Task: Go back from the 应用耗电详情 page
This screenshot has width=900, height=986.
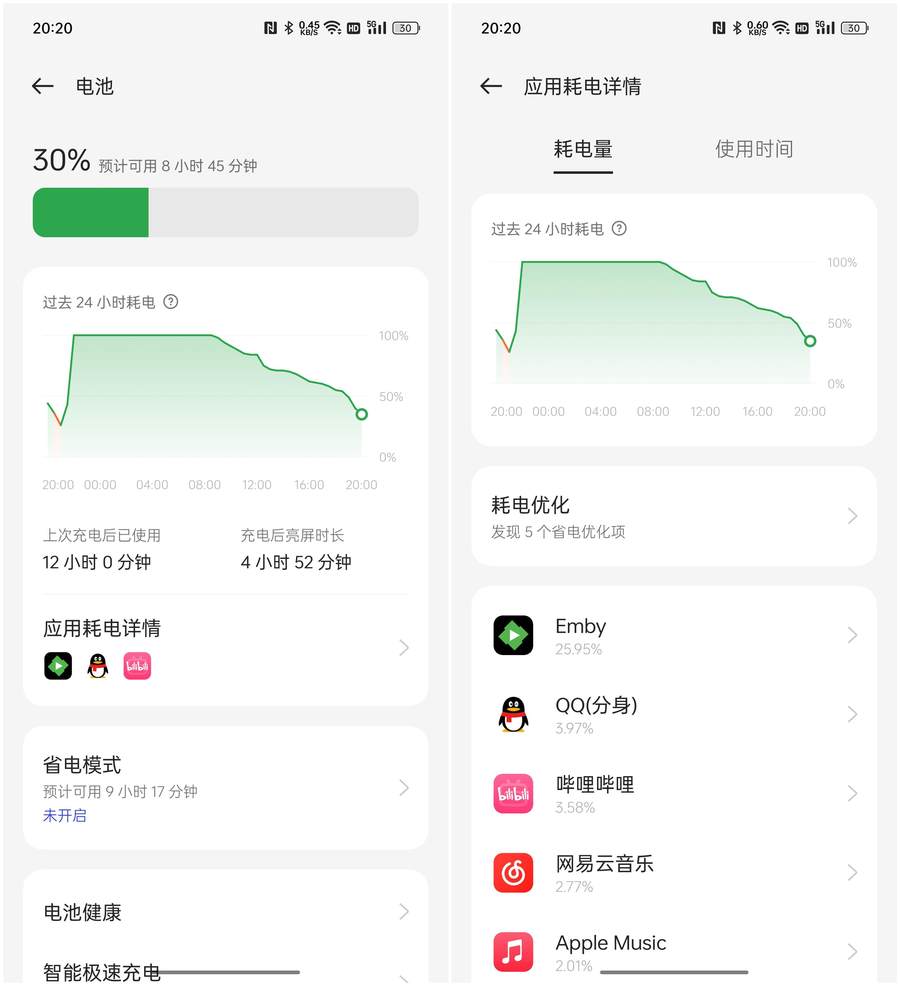Action: click(490, 87)
